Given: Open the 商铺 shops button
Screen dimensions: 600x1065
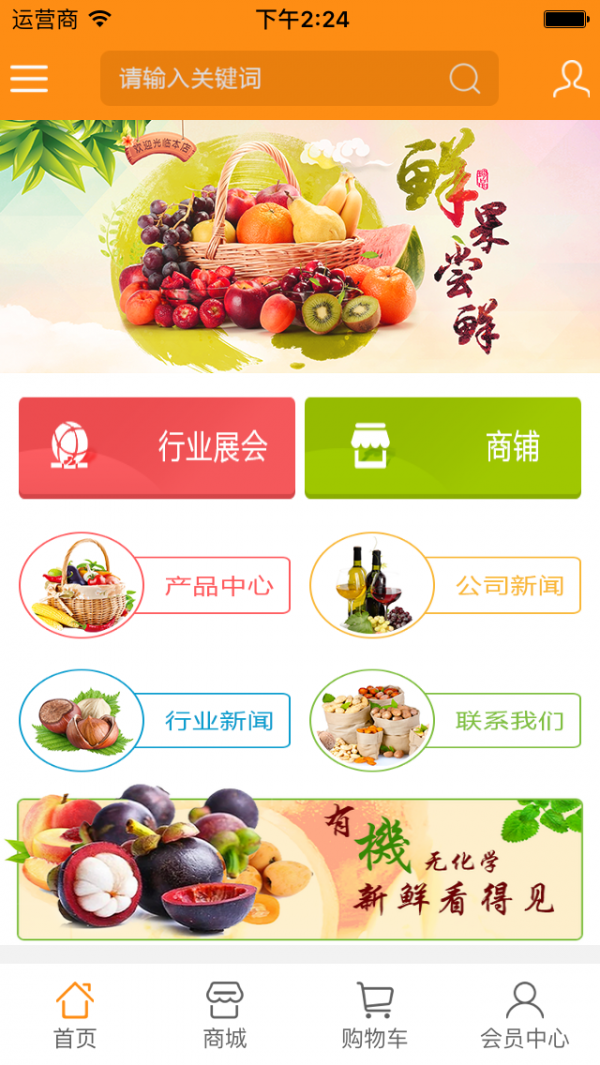Looking at the screenshot, I should point(442,447).
